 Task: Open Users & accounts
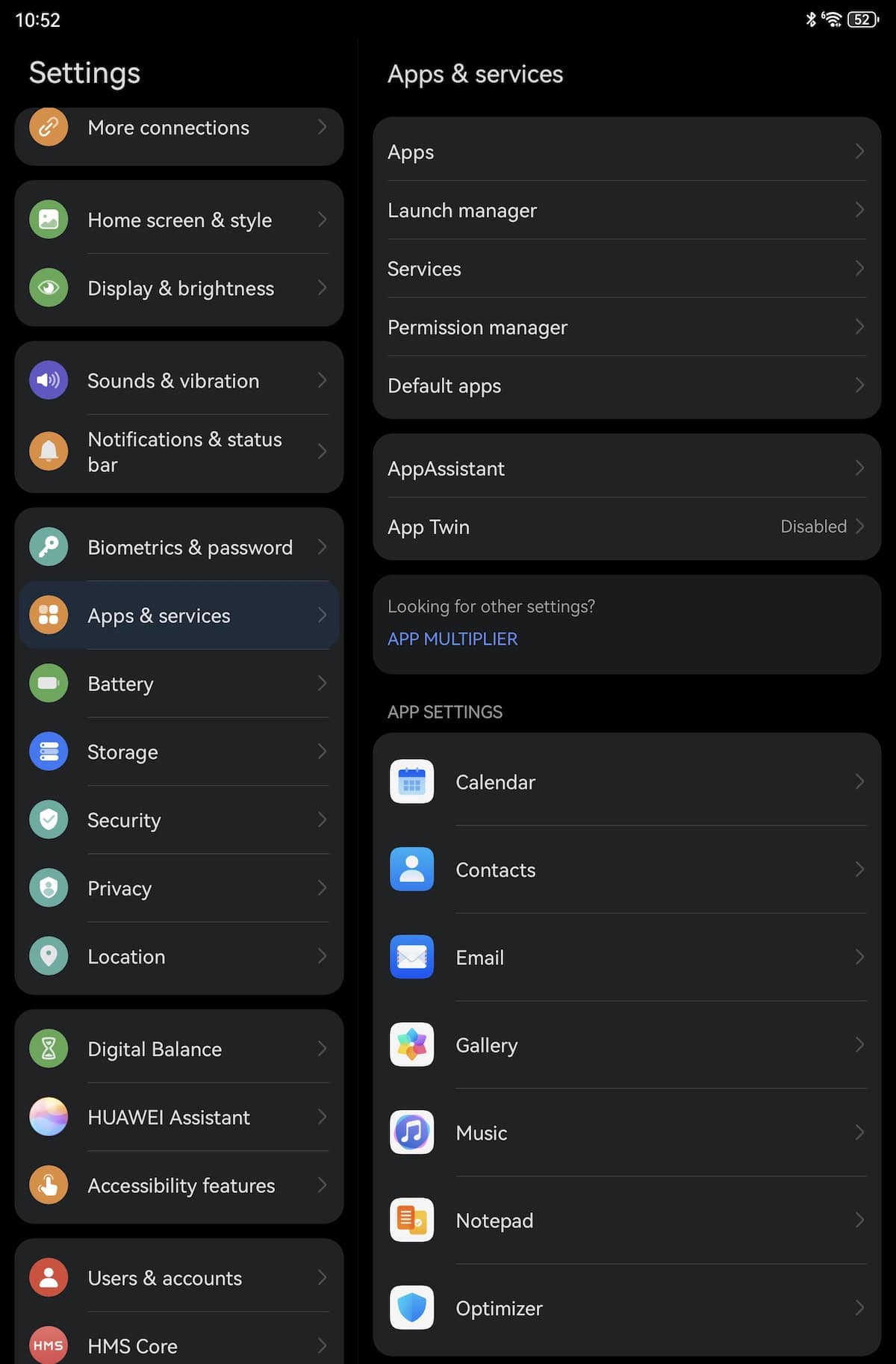[179, 1278]
